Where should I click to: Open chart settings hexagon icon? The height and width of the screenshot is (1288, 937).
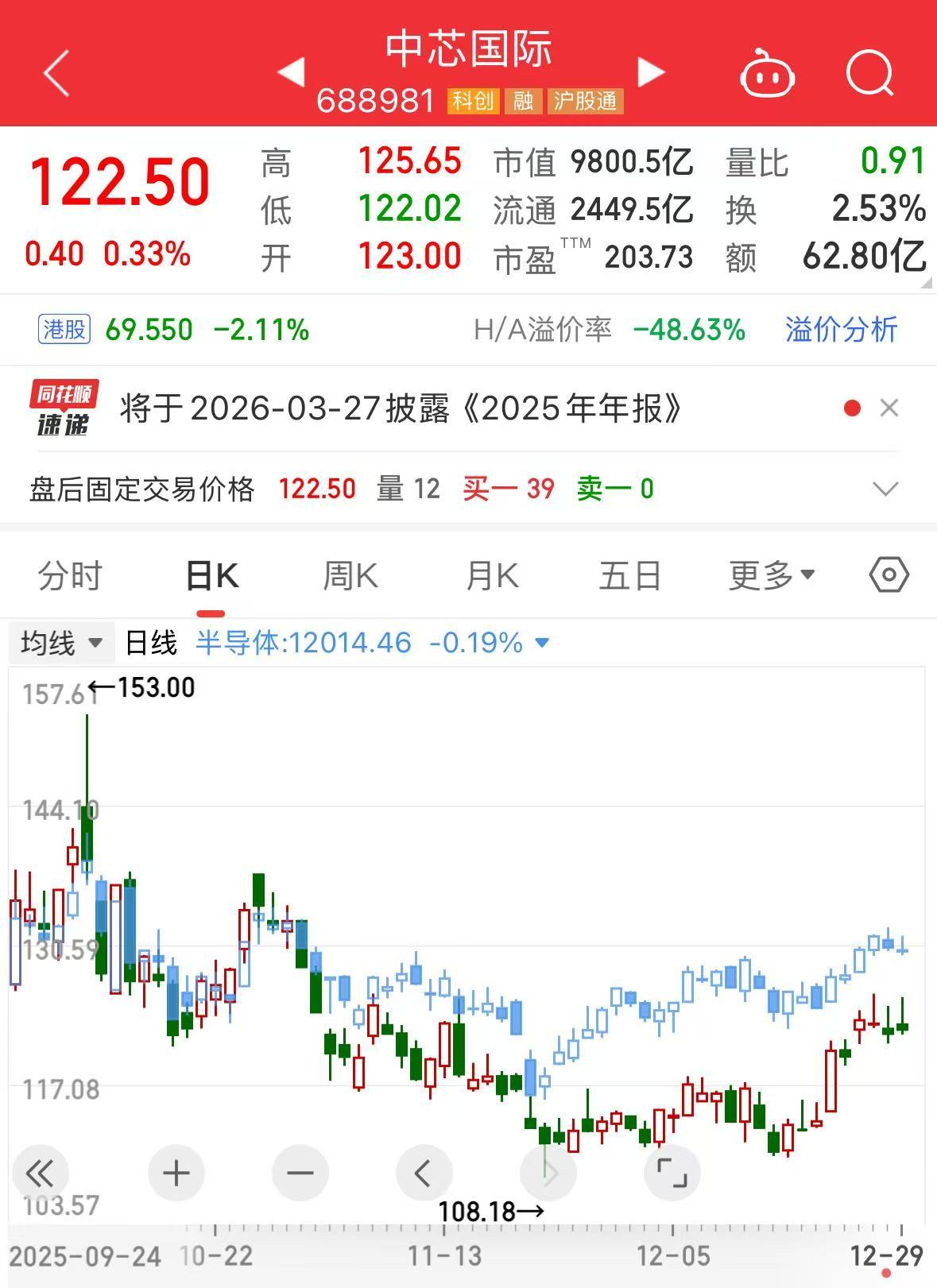point(889,574)
